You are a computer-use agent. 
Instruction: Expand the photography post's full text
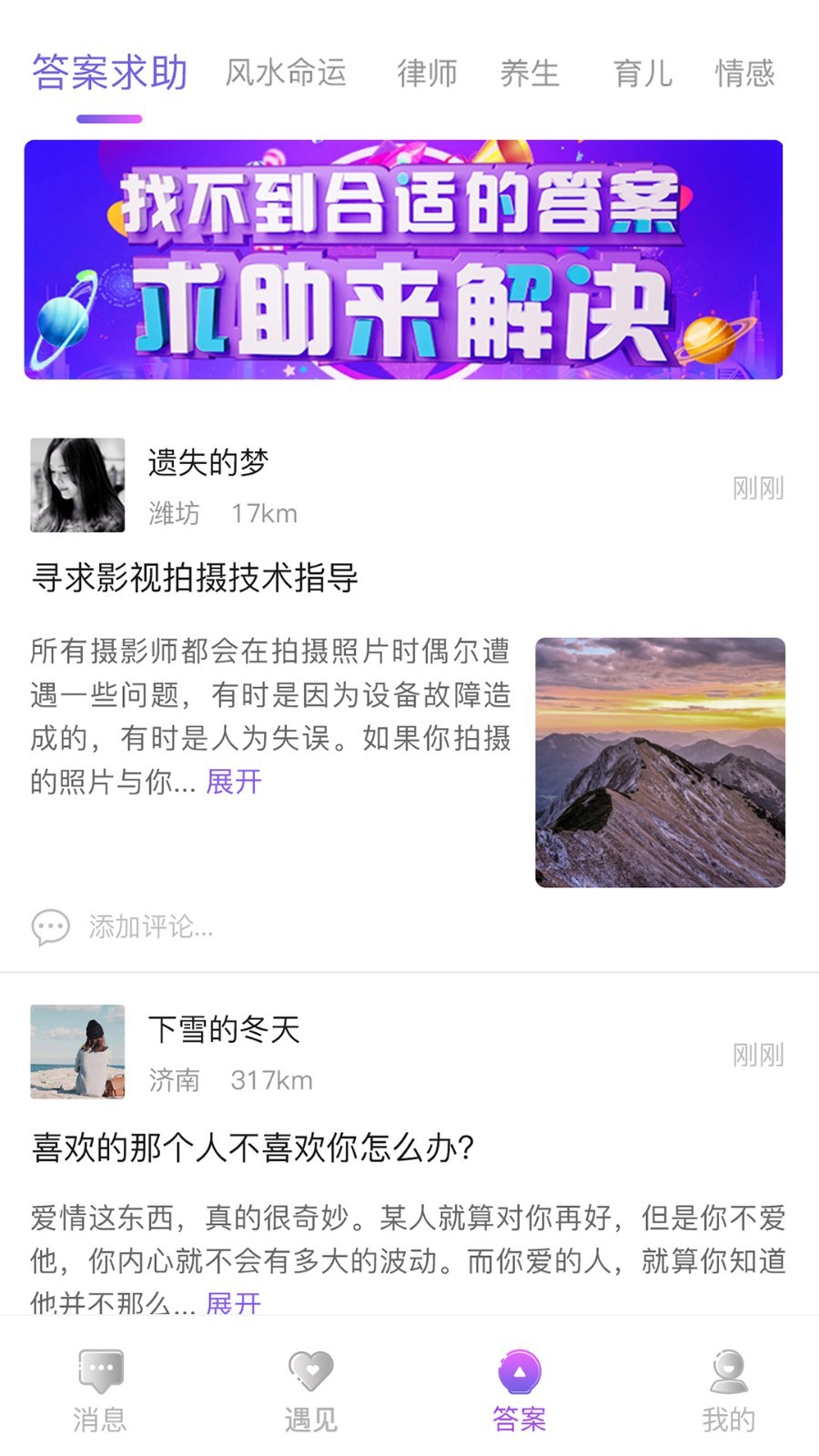coord(234,782)
